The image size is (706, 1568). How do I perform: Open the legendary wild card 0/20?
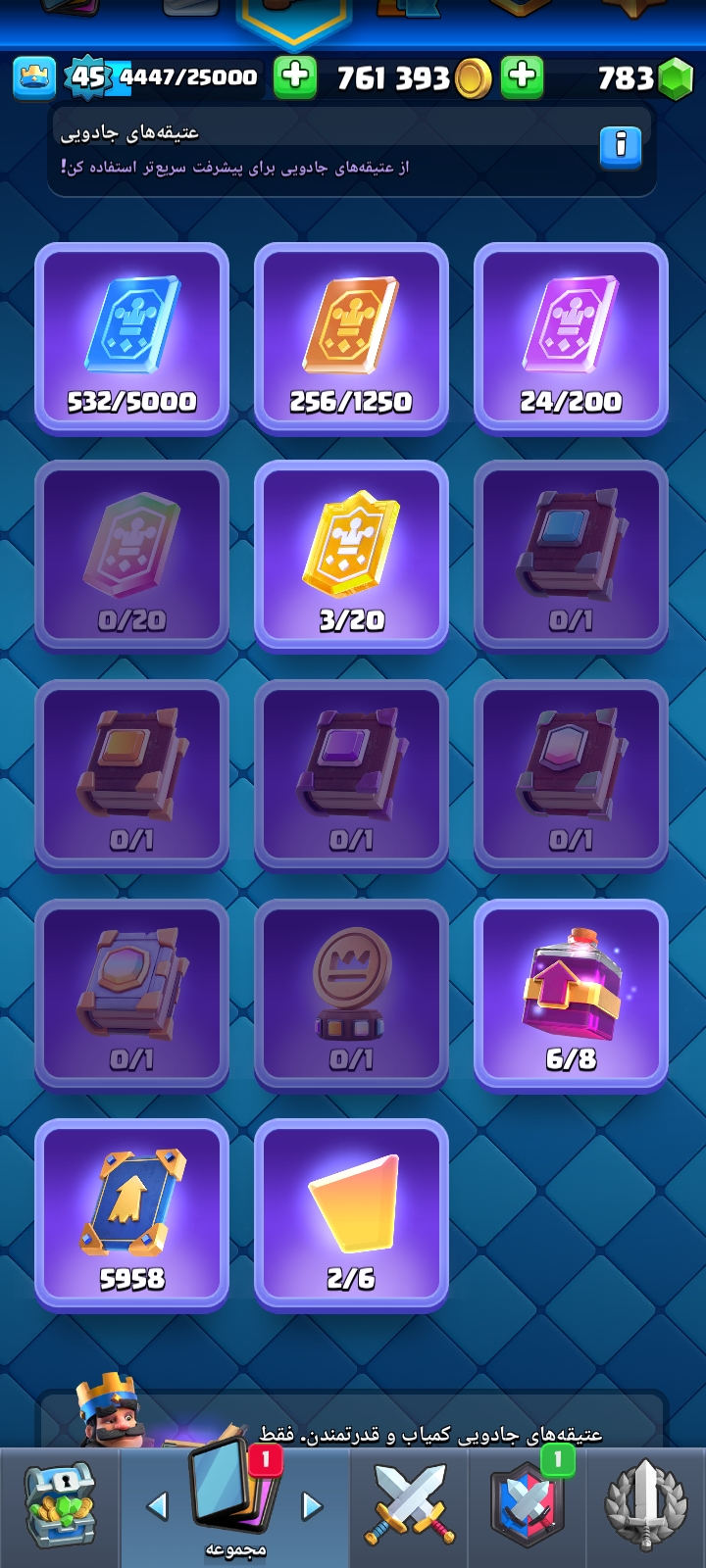point(131,556)
